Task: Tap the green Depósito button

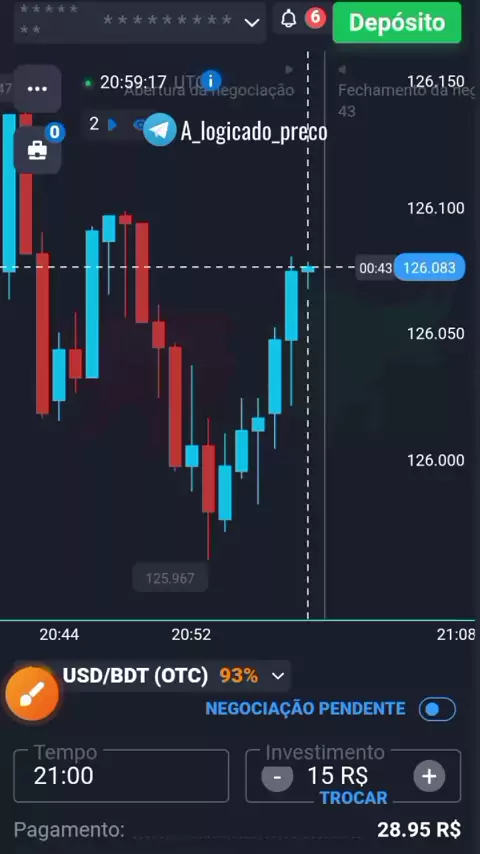Action: point(397,22)
